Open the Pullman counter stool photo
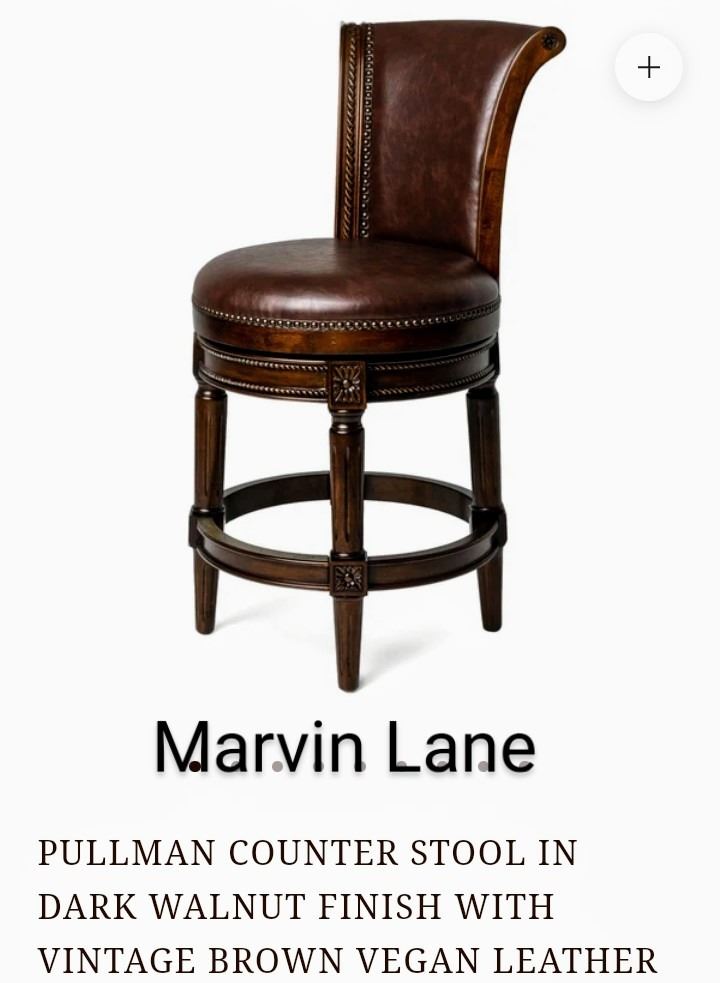 click(350, 350)
